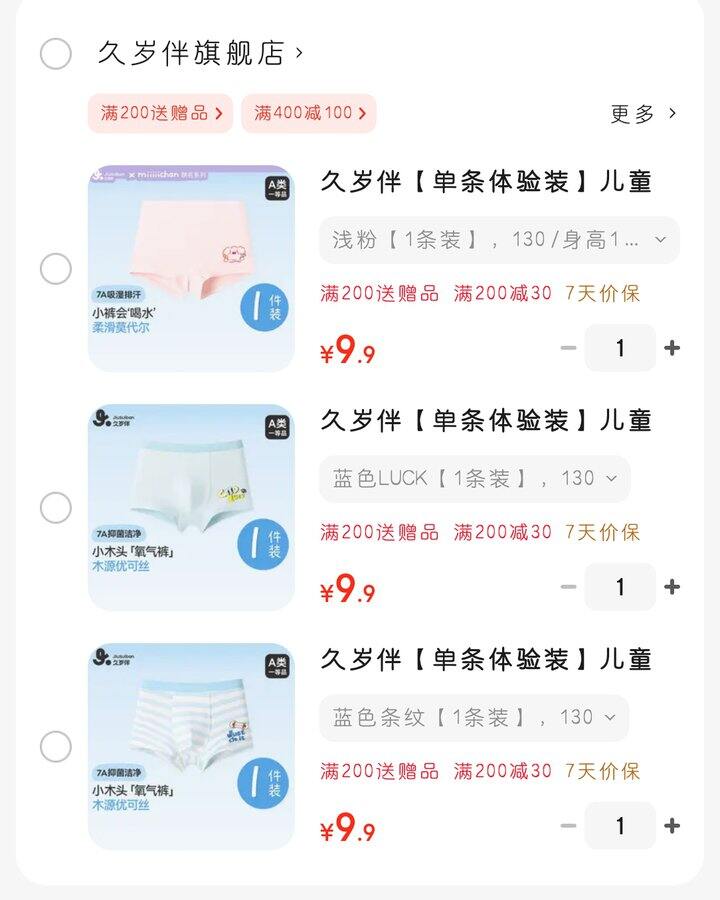Open the pink underwear product thumbnail
Viewport: 720px width, 900px height.
point(190,268)
